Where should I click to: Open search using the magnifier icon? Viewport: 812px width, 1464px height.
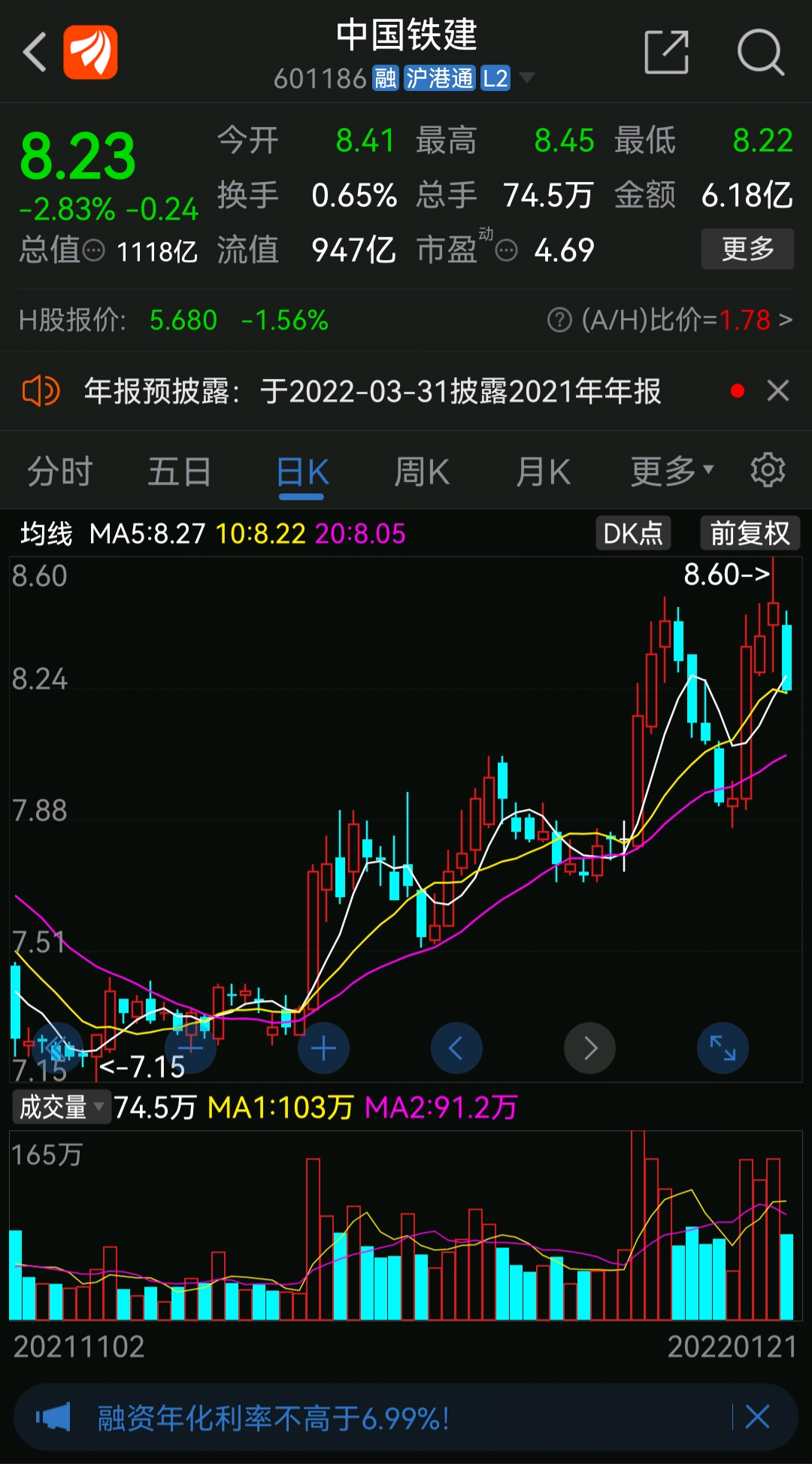761,51
